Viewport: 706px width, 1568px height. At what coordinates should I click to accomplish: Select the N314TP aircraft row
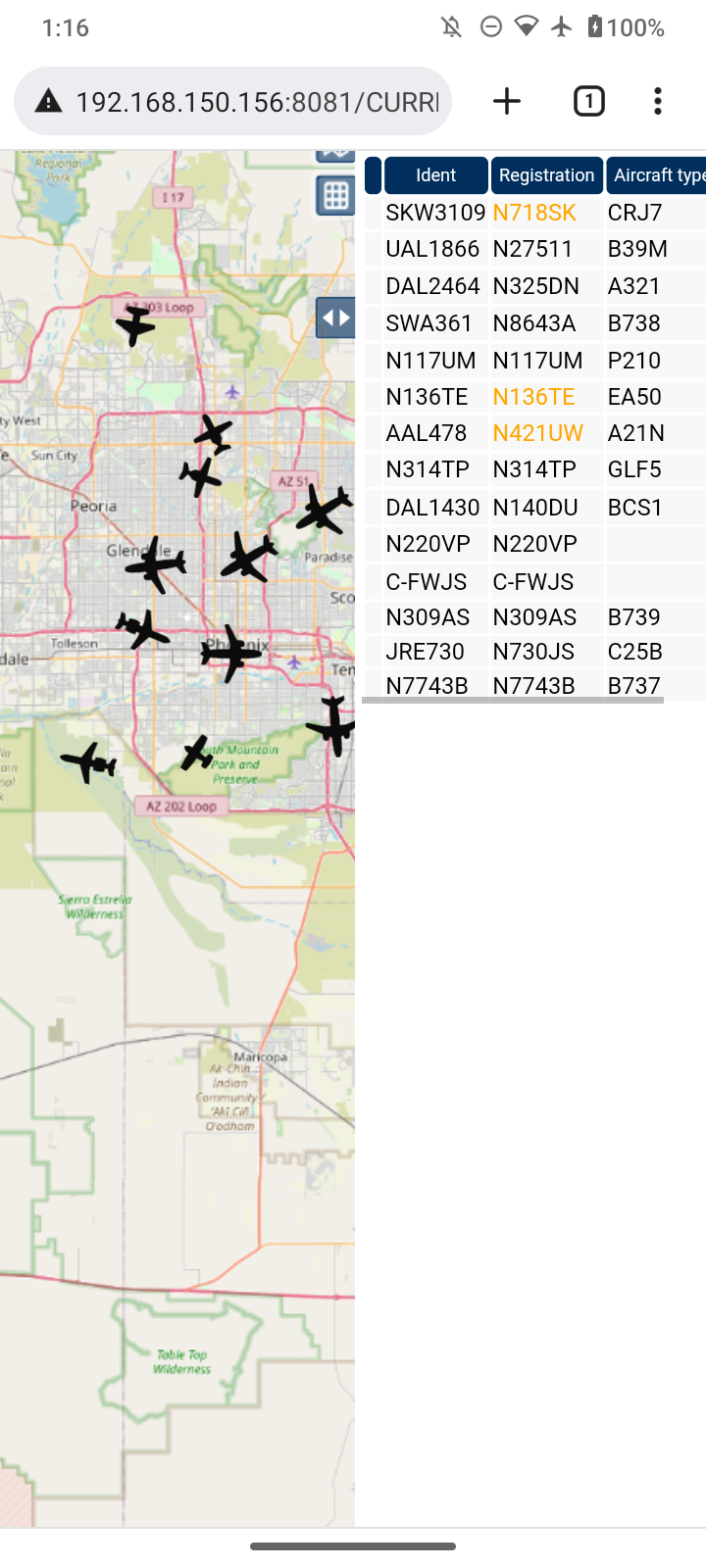point(534,469)
